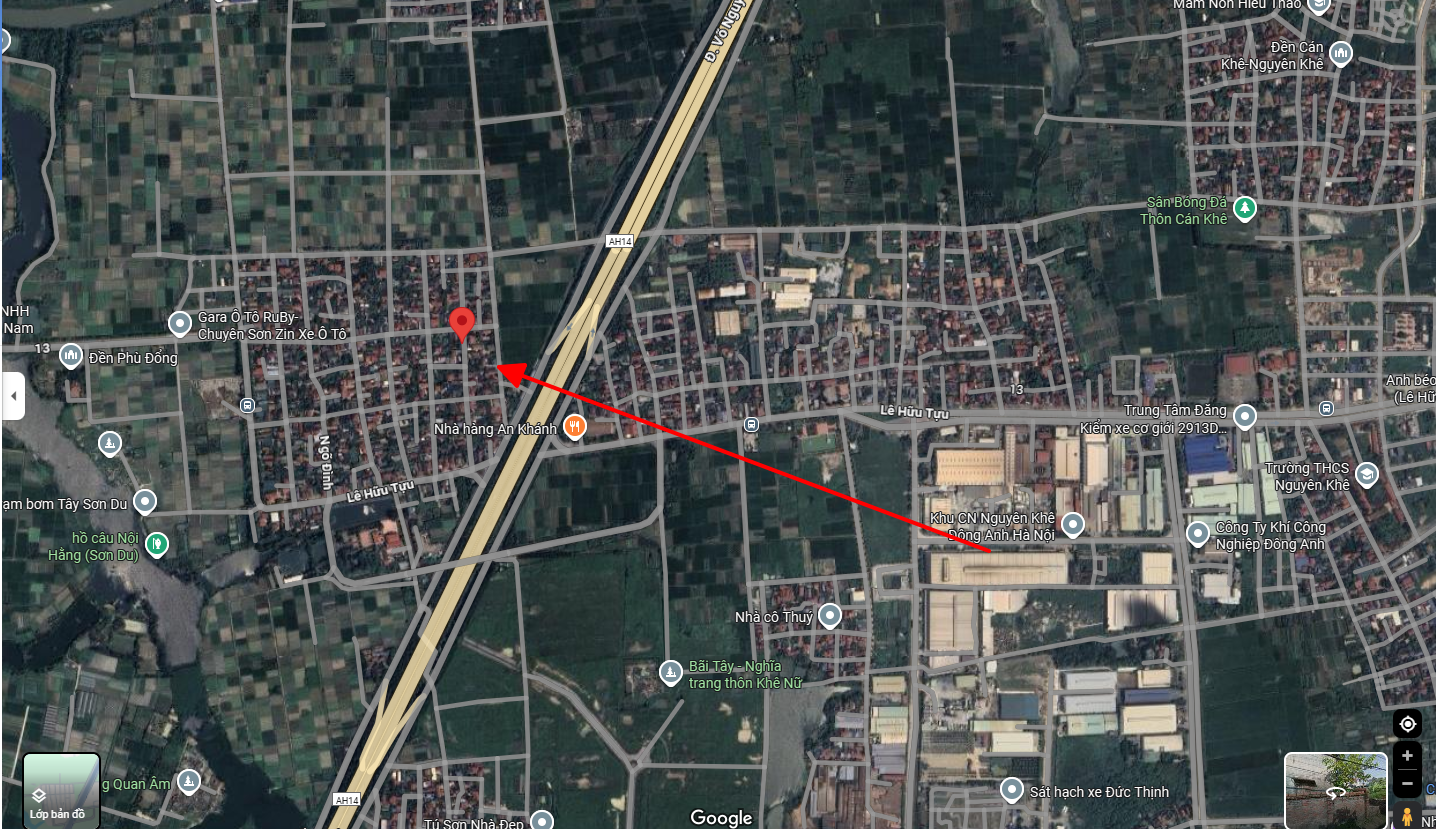Switch map layer via Lớp bản đồ
This screenshot has height=829, width=1436.
tap(61, 790)
